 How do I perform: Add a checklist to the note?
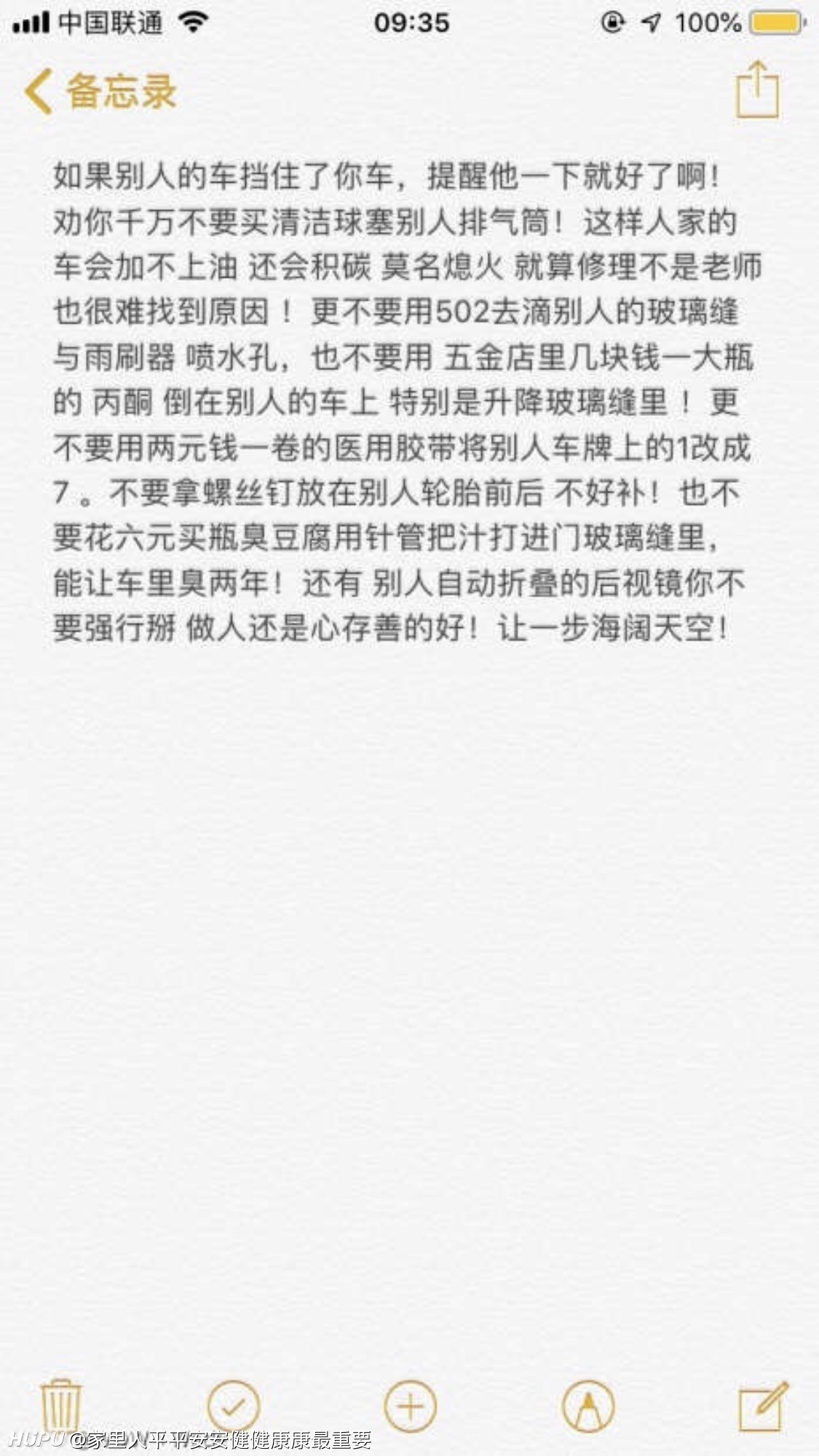point(233,1407)
